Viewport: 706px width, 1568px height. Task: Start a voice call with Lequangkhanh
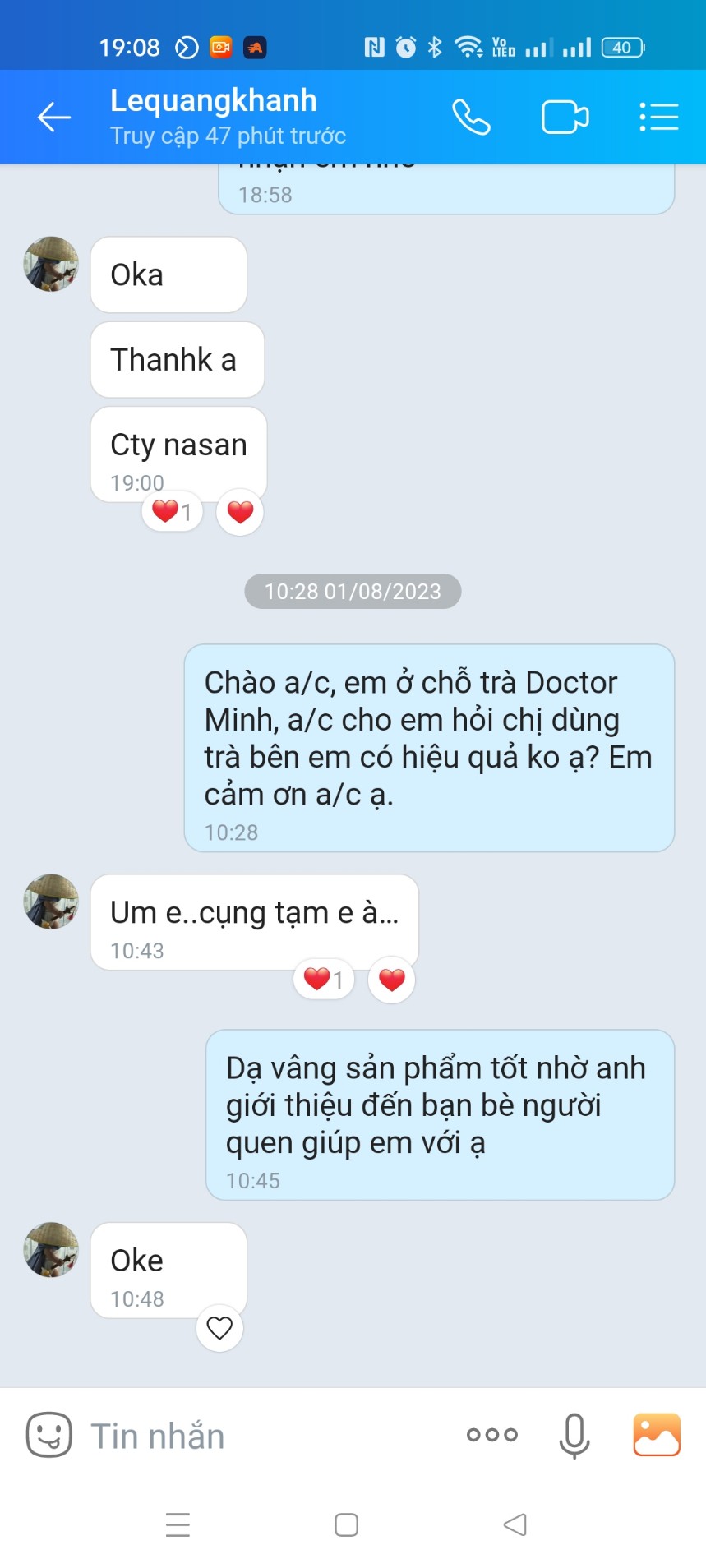pos(471,118)
